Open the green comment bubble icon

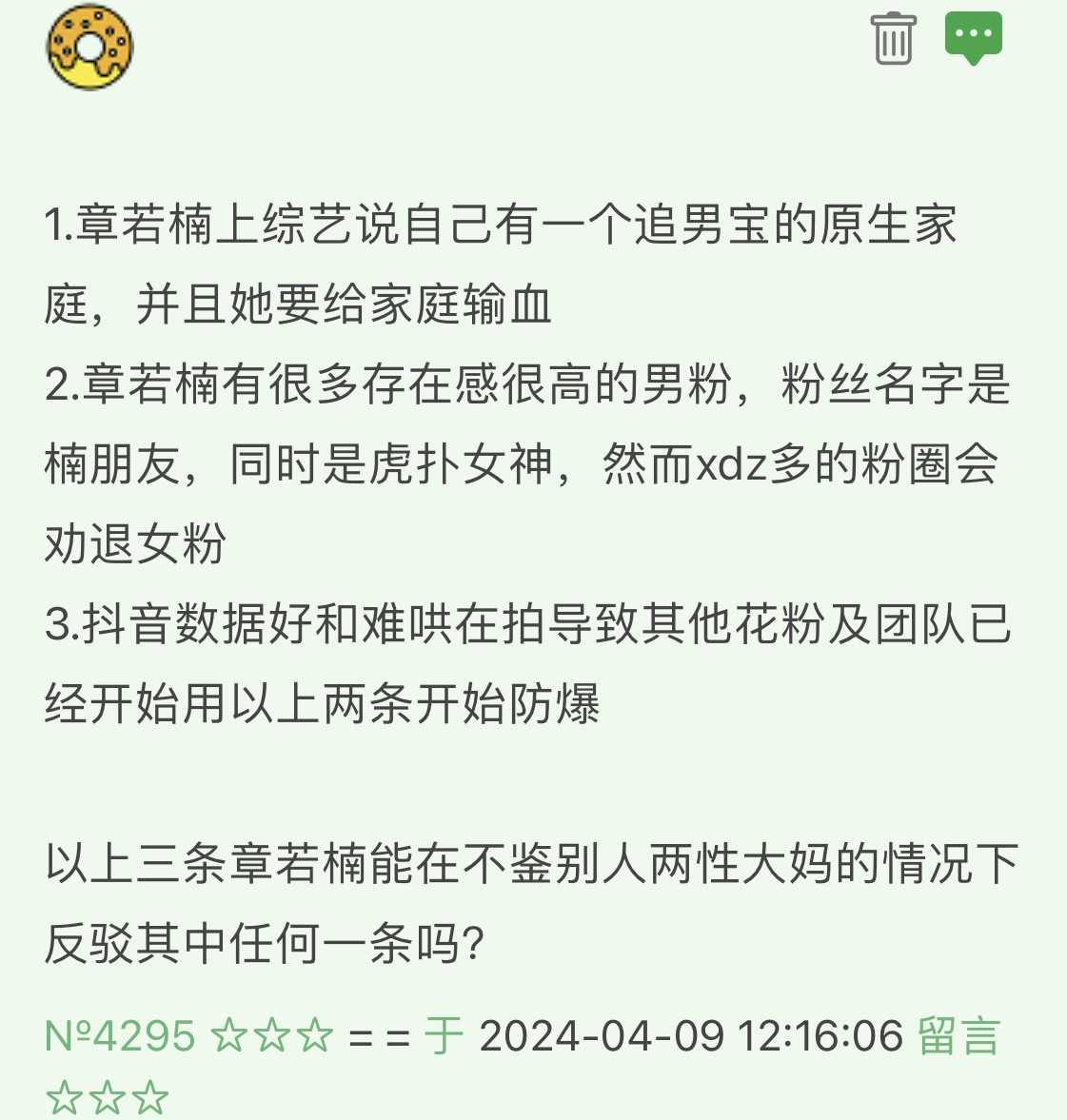pos(974,38)
